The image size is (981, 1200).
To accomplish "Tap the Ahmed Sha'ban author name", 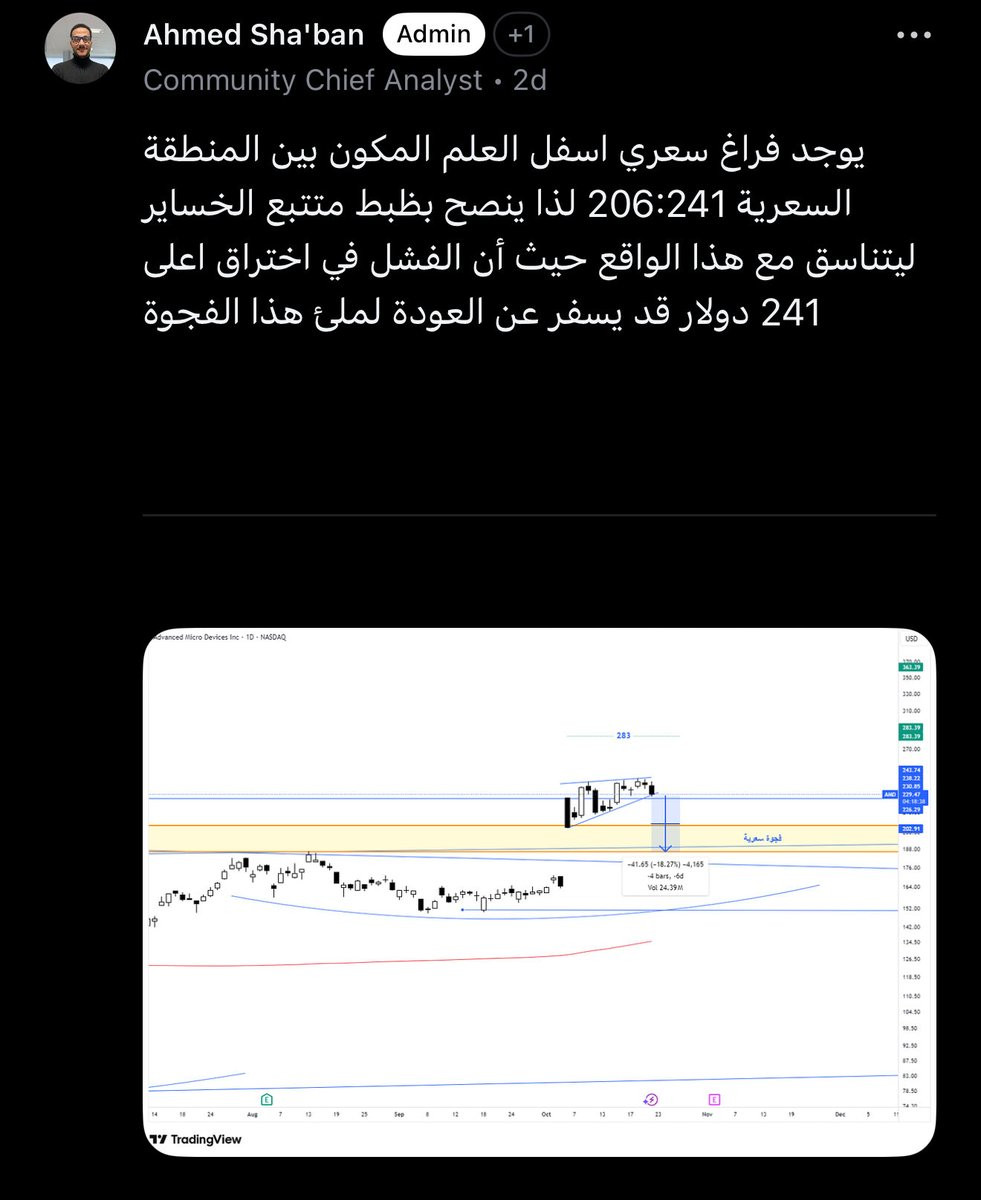I will [254, 35].
